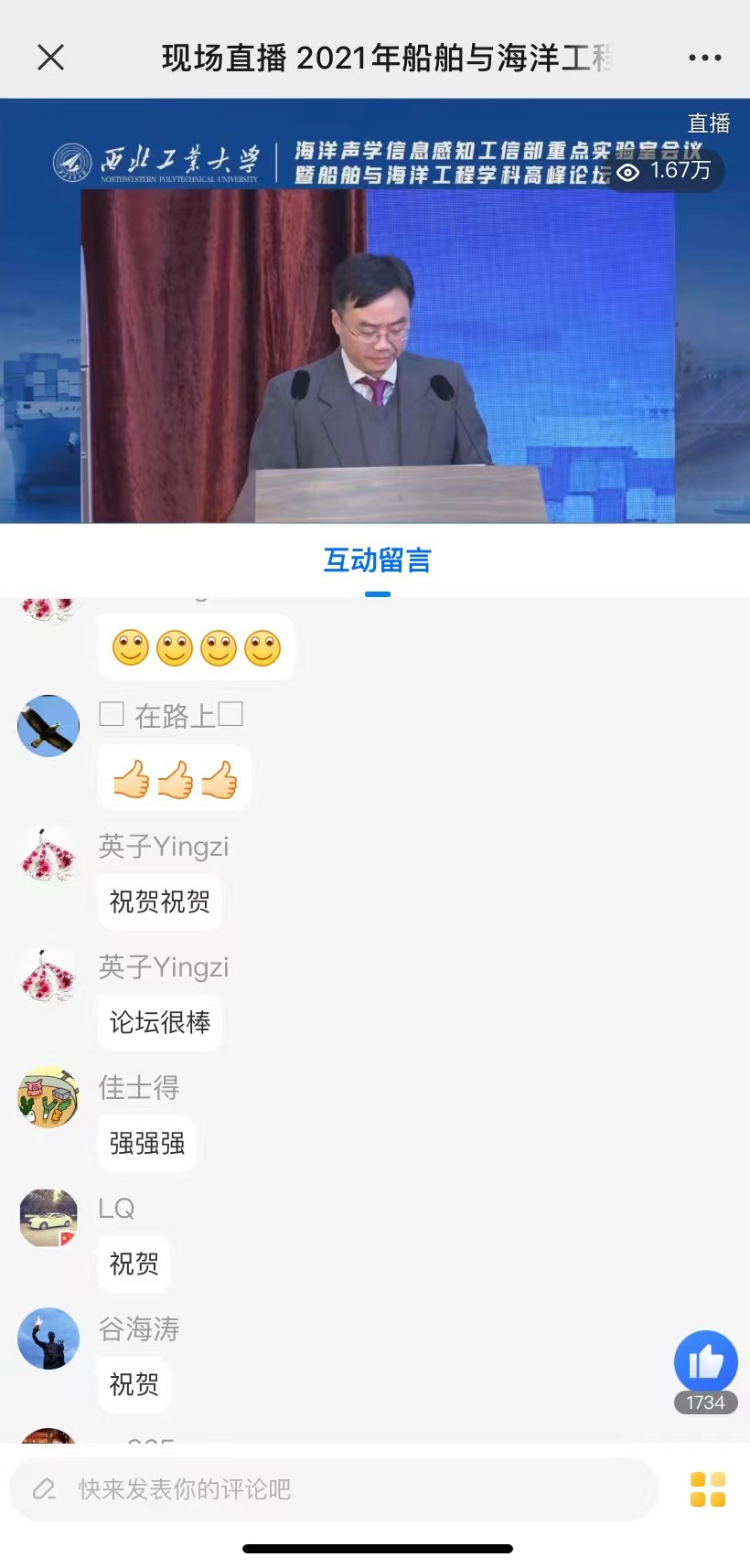Screen dimensions: 750x1568
Task: Switch to the 互动留言 tab
Action: 377,560
